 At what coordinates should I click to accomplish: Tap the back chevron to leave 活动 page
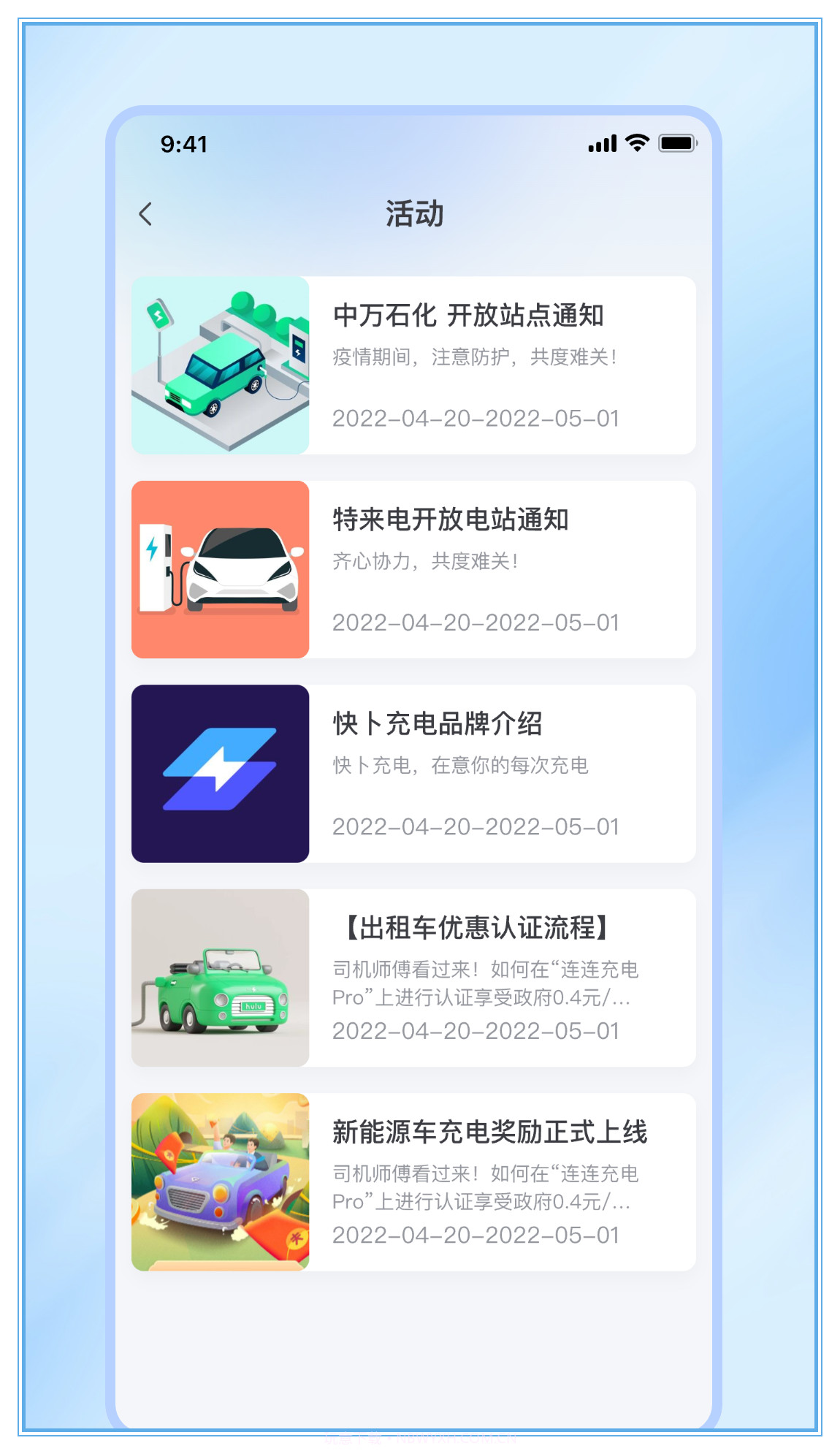(x=146, y=214)
